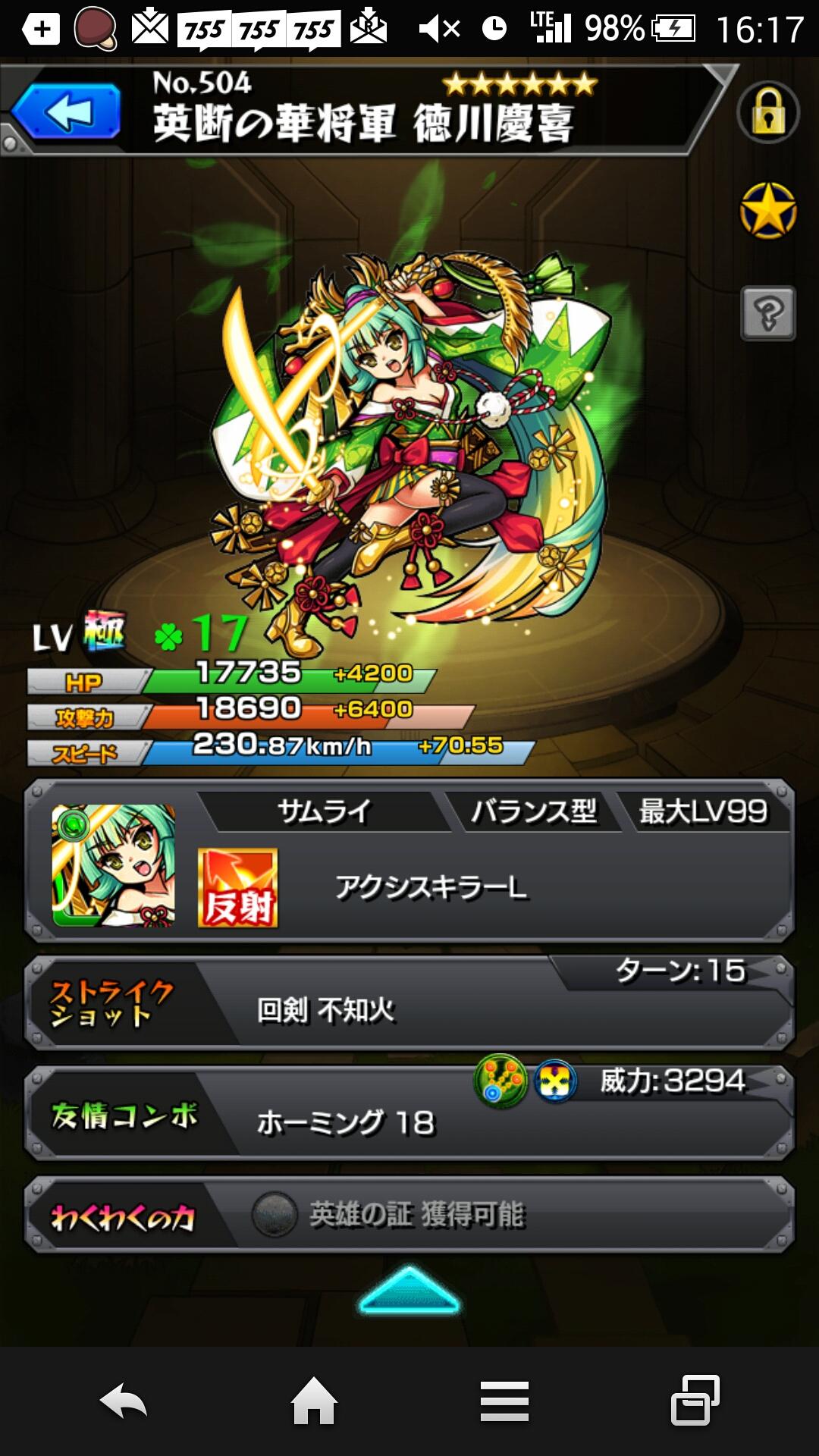Tap the system home button
Image resolution: width=819 pixels, height=1456 pixels.
[314, 1401]
